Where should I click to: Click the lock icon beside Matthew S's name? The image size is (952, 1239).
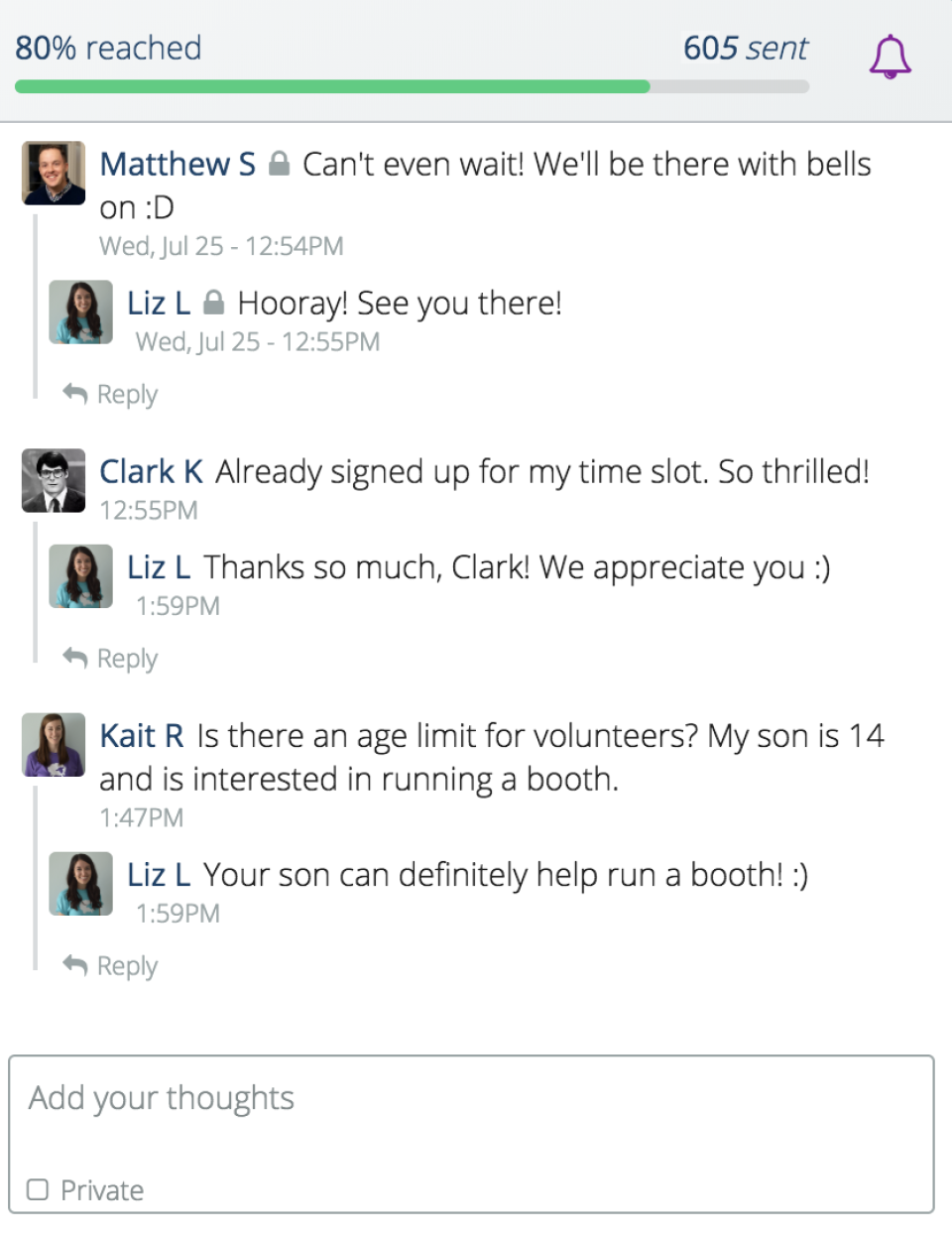coord(279,163)
